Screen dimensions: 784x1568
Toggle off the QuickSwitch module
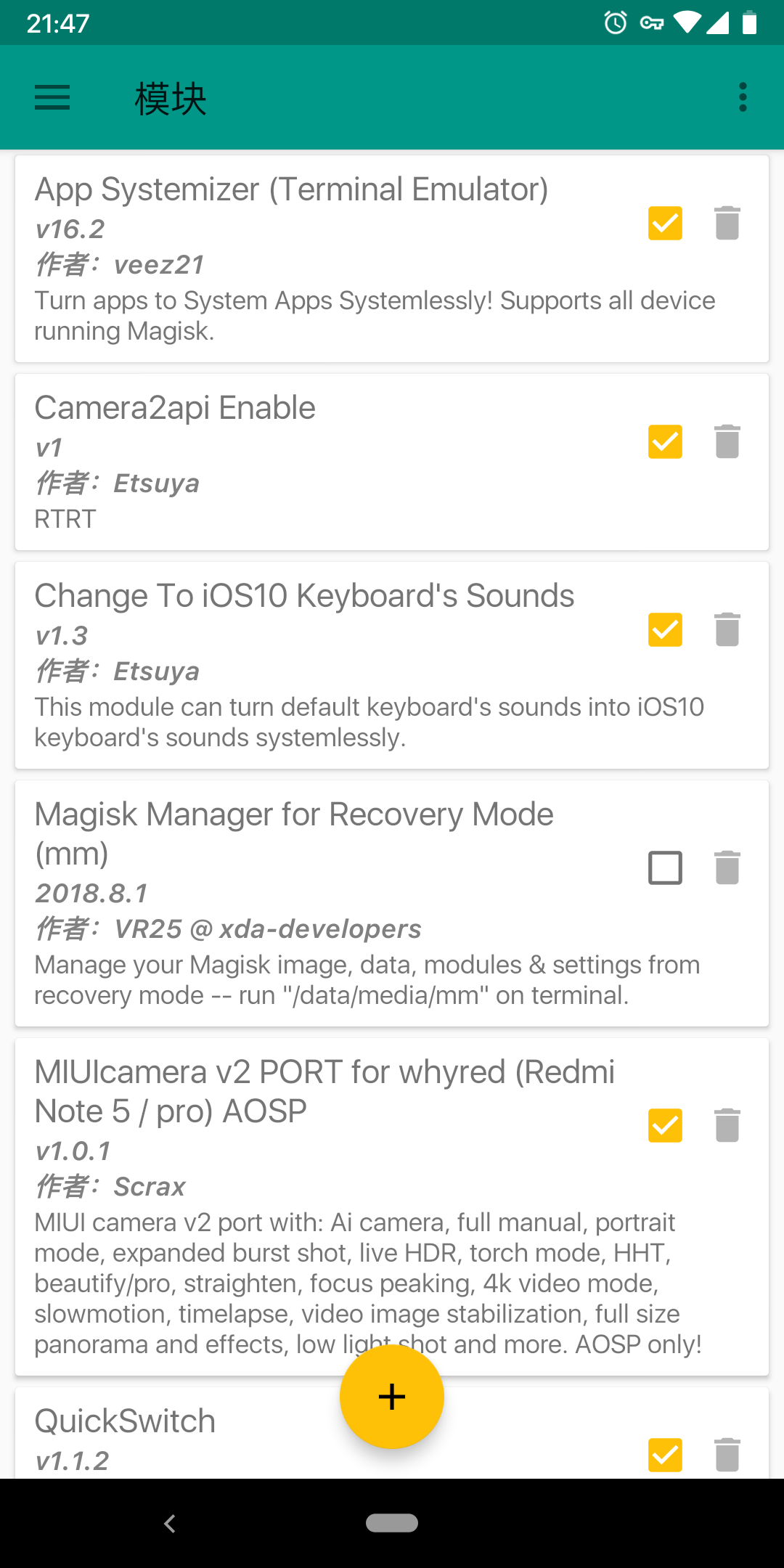[x=665, y=1454]
